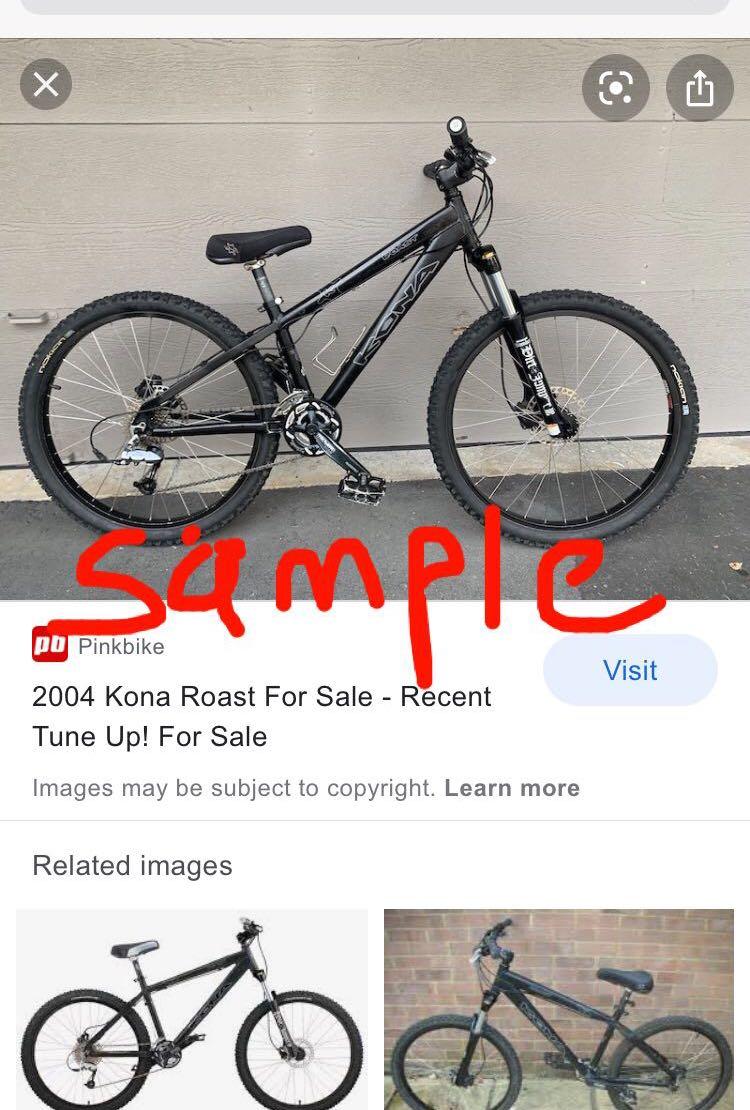Search this image with Lens
The image size is (750, 1110).
point(615,89)
